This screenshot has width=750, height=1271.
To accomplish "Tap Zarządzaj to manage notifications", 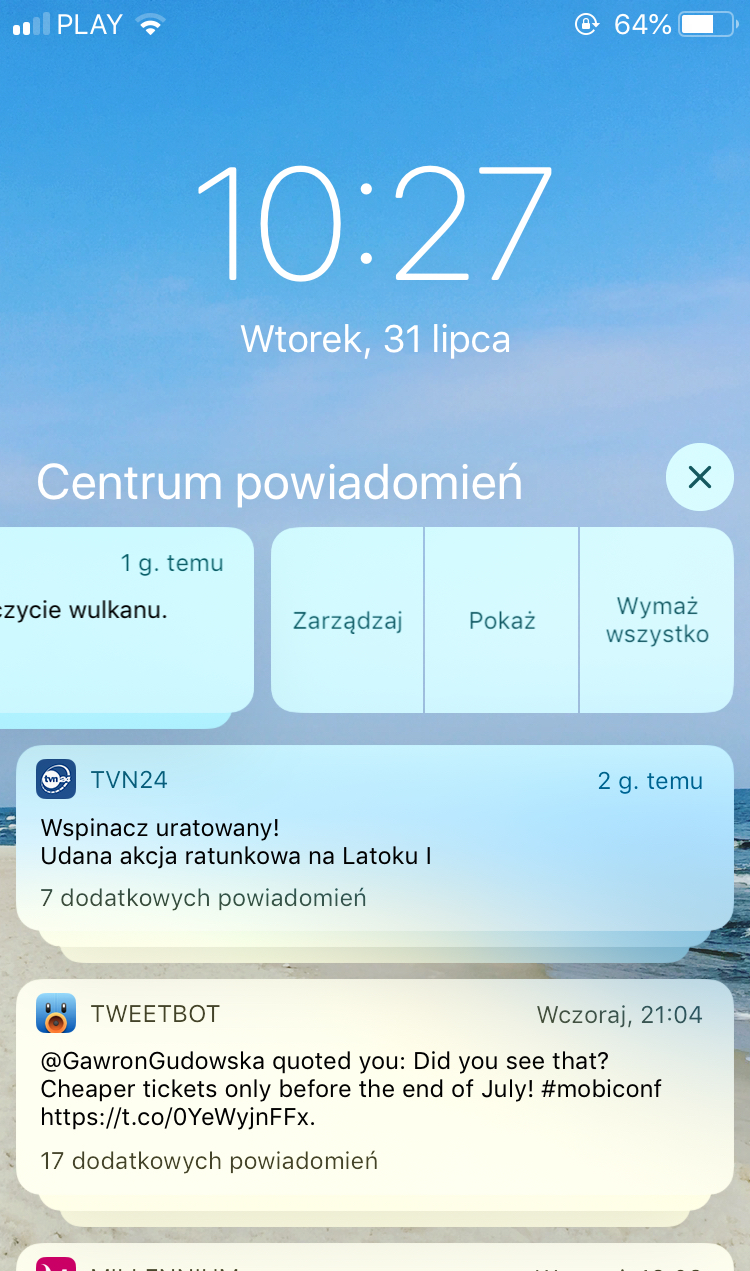I will click(x=348, y=620).
